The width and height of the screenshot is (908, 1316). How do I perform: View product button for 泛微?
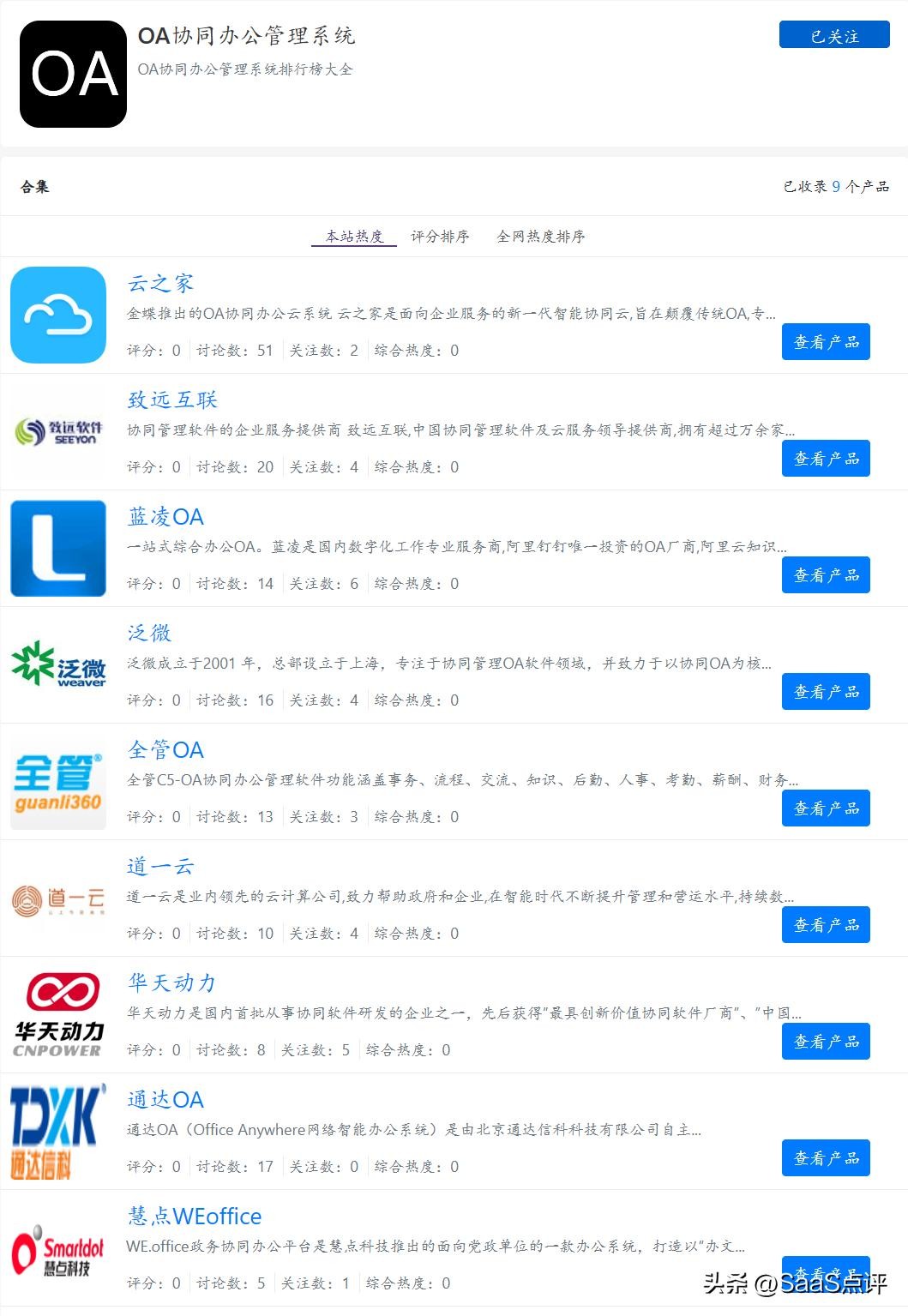point(826,692)
